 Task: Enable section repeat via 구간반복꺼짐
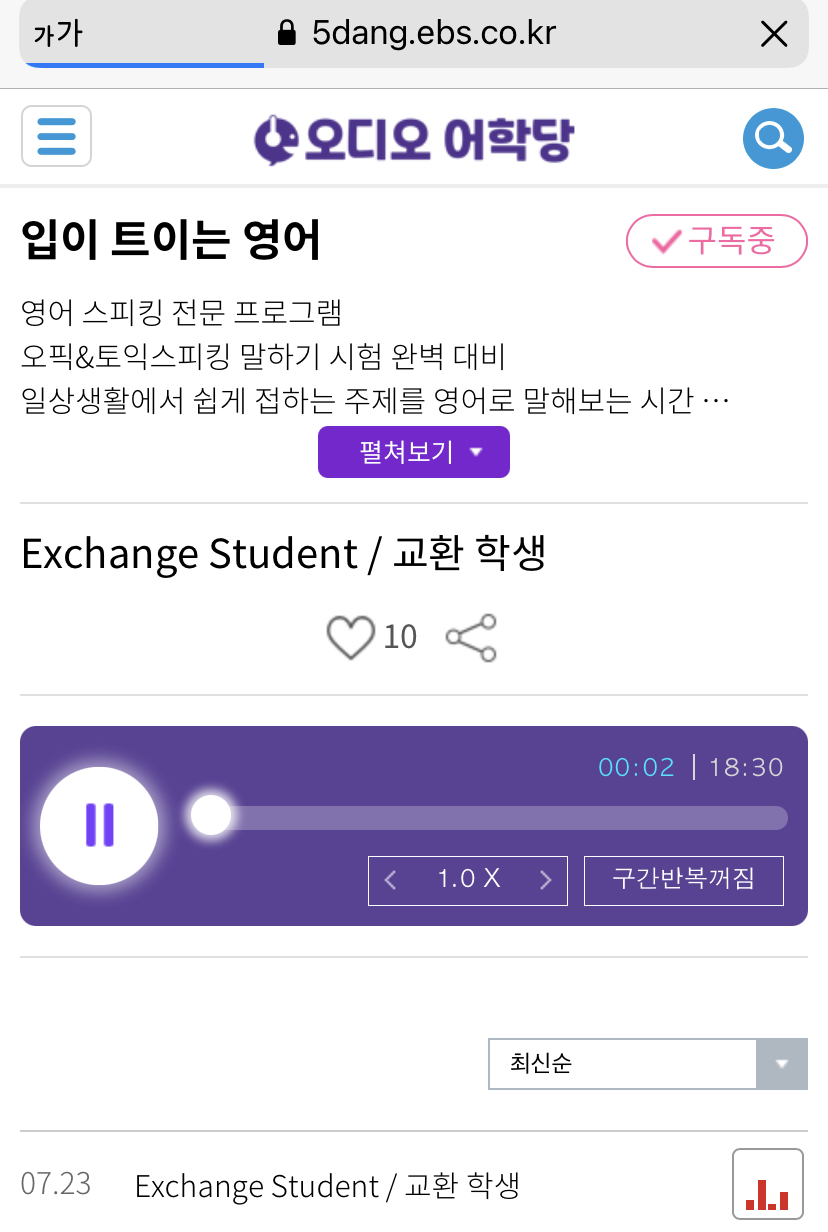[x=683, y=881]
